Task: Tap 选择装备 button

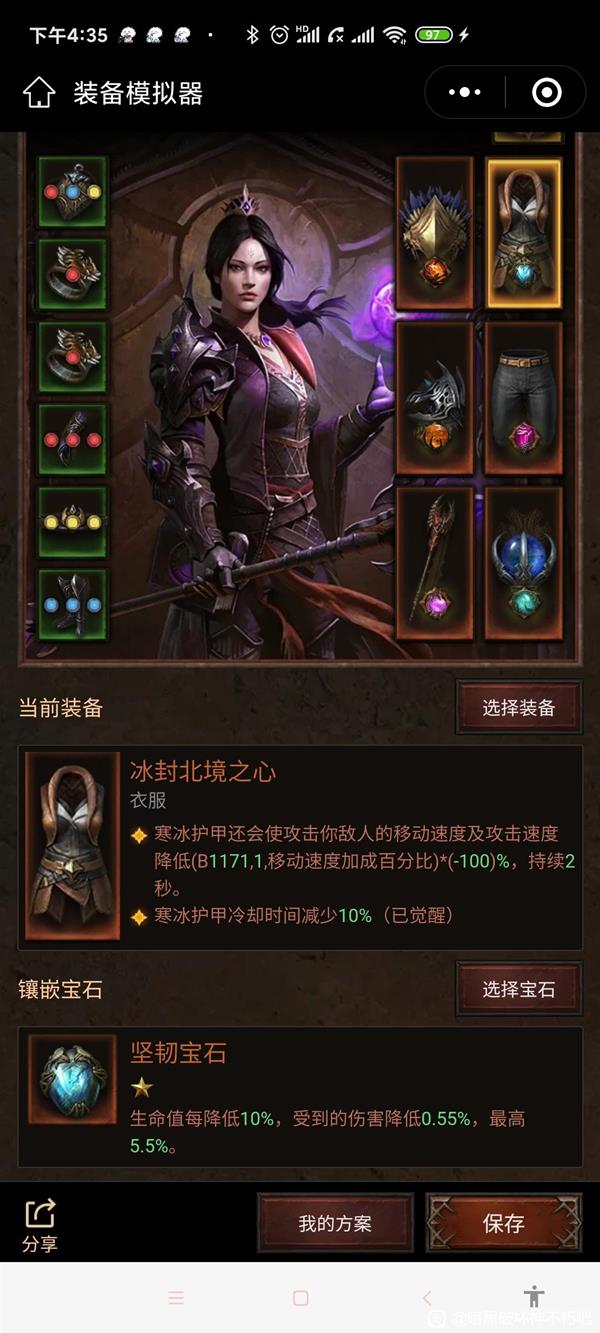Action: point(518,708)
